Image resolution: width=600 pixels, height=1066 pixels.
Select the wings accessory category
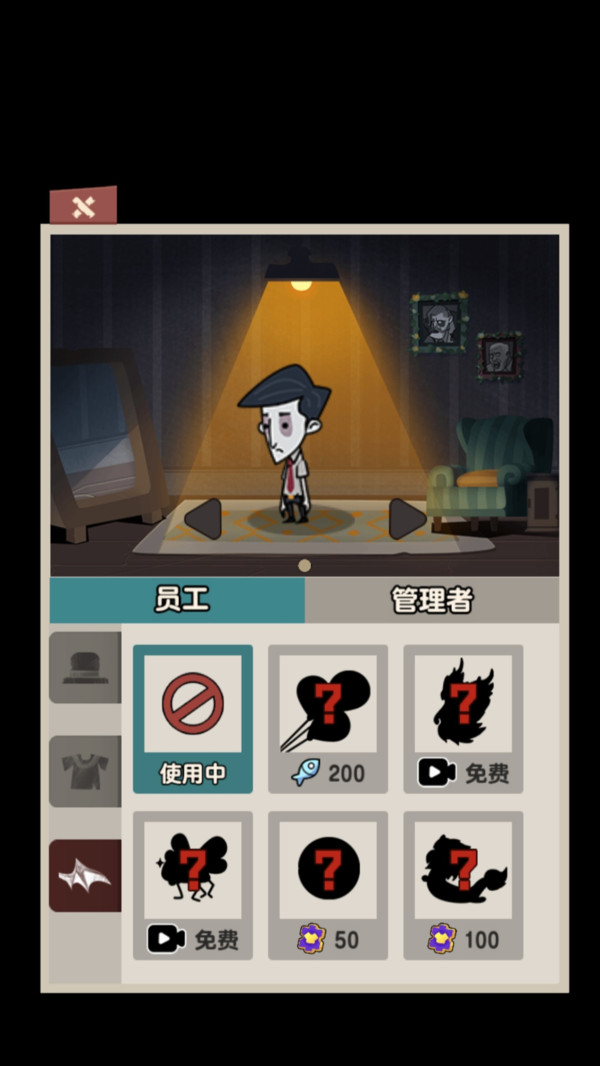click(x=85, y=876)
